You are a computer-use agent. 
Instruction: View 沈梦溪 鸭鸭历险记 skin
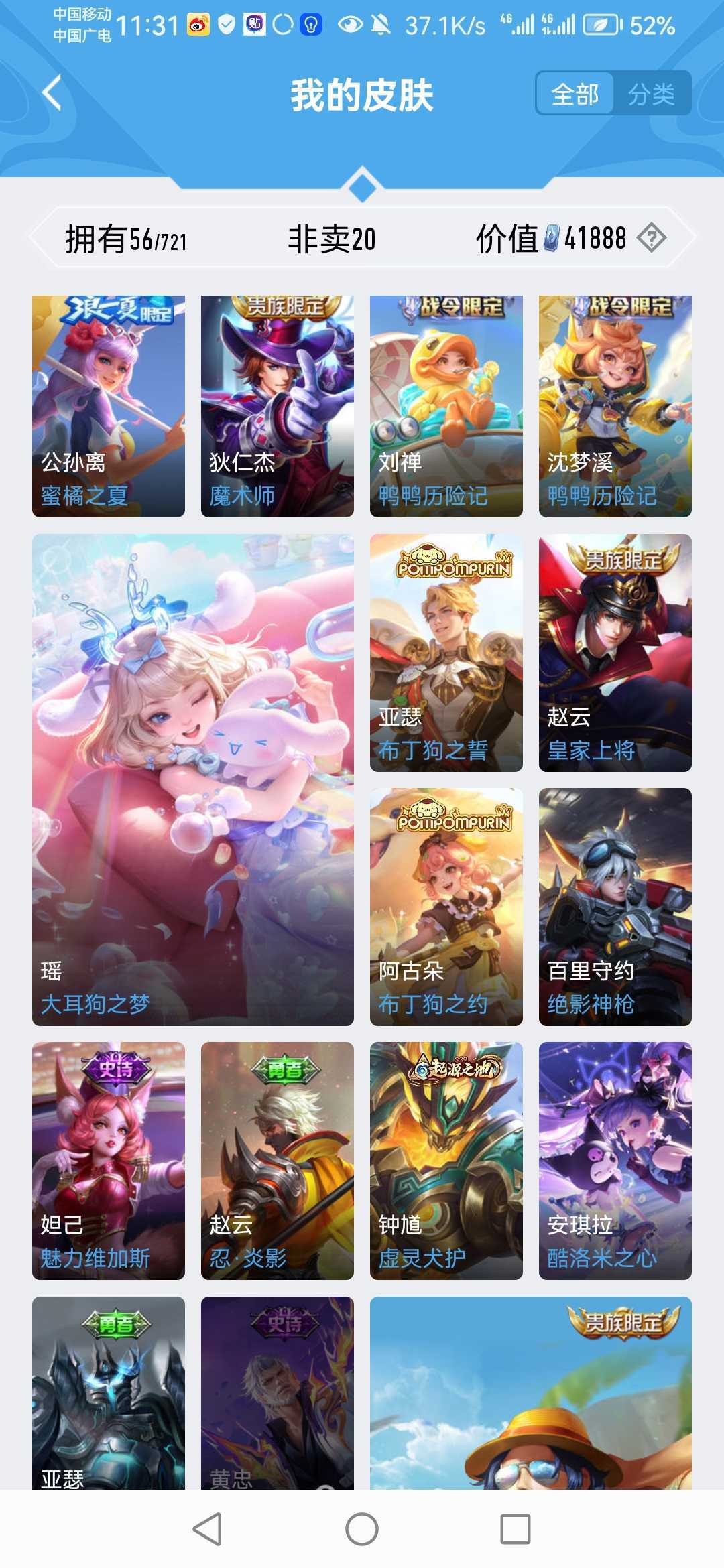pyautogui.click(x=615, y=406)
